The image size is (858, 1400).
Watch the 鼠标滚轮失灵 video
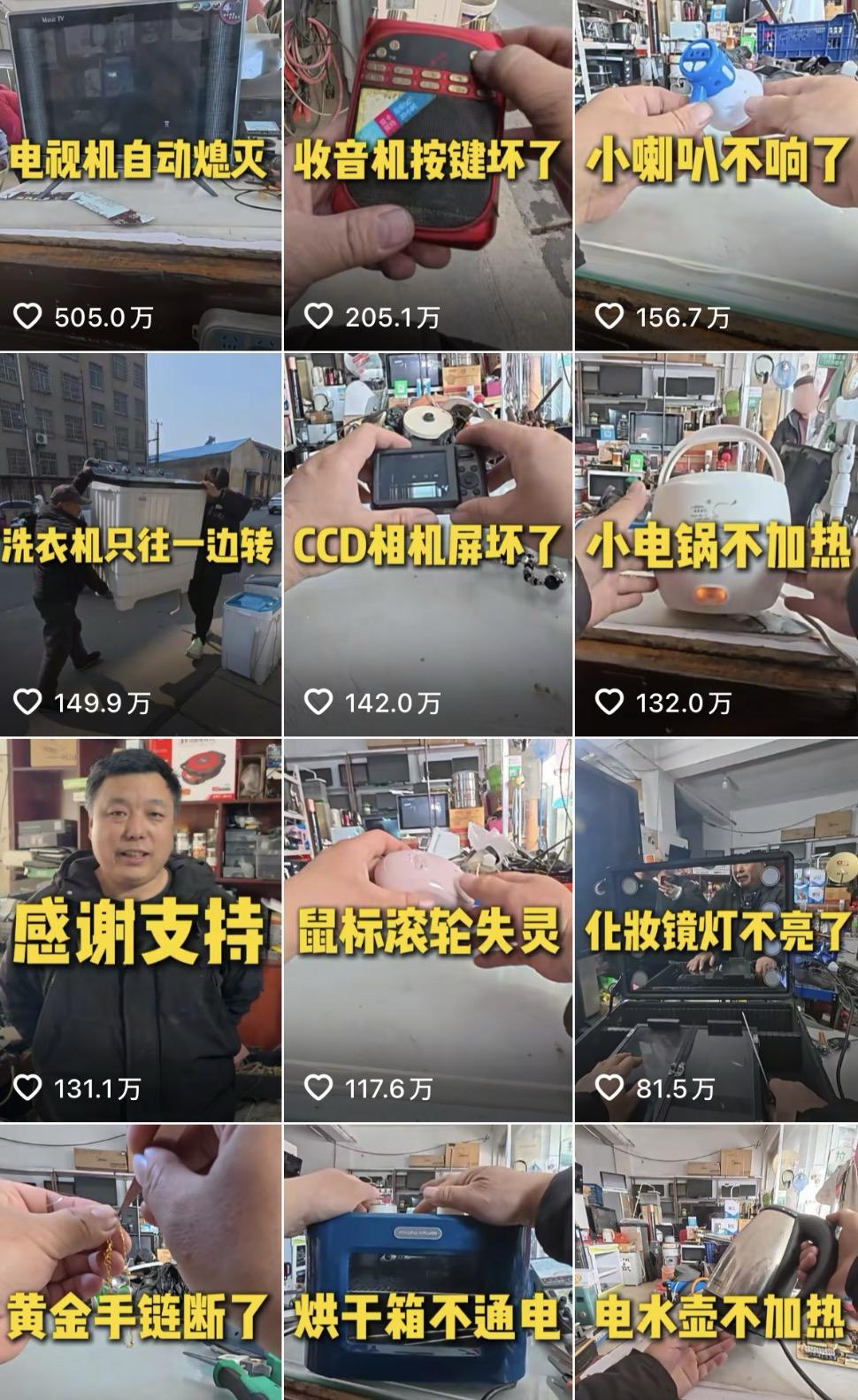coord(428,930)
